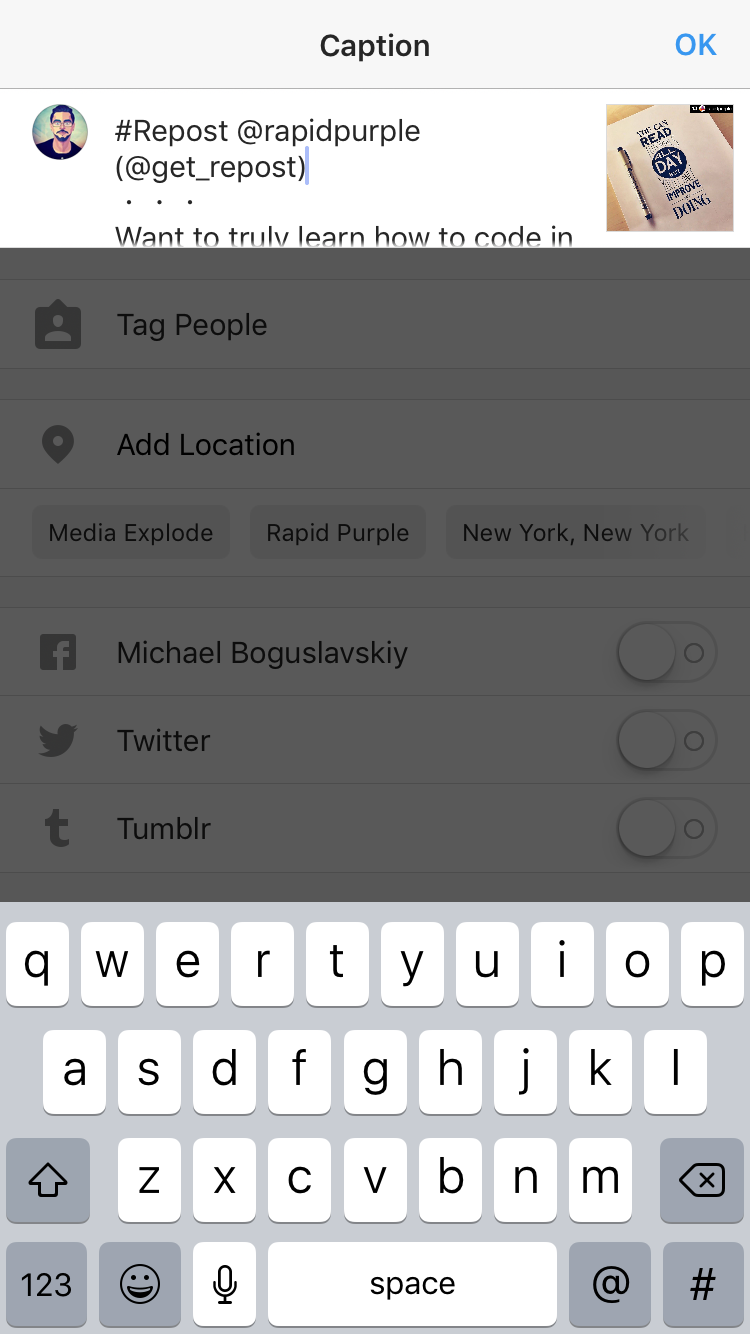Screen dimensions: 750x1334
Task: Start dictation with the microphone key
Action: (x=225, y=1284)
